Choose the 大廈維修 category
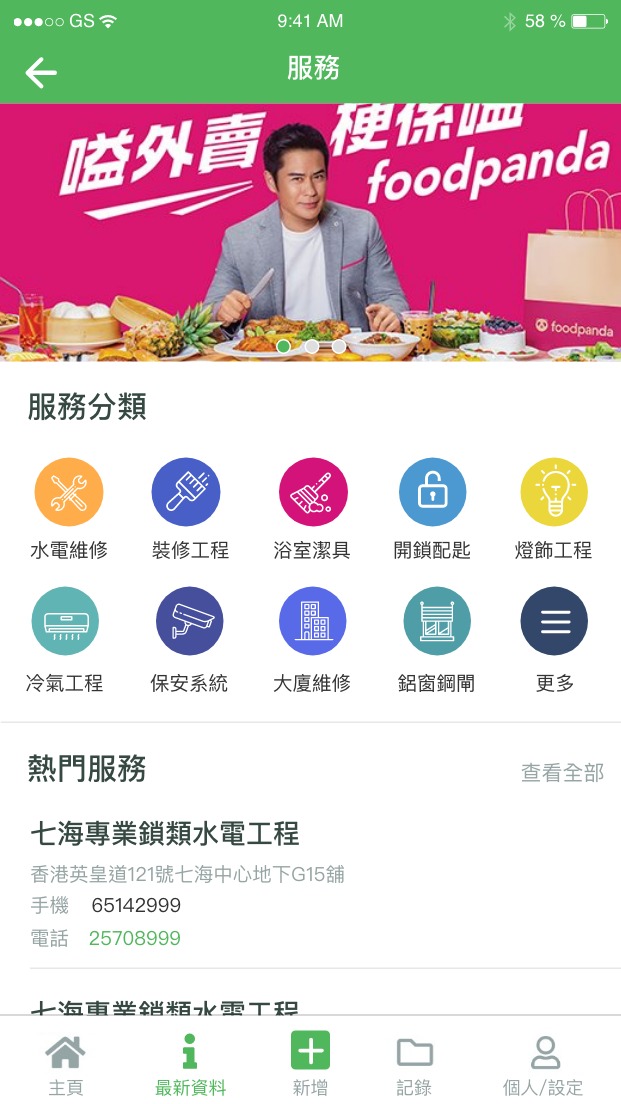The width and height of the screenshot is (621, 1104). tap(312, 622)
